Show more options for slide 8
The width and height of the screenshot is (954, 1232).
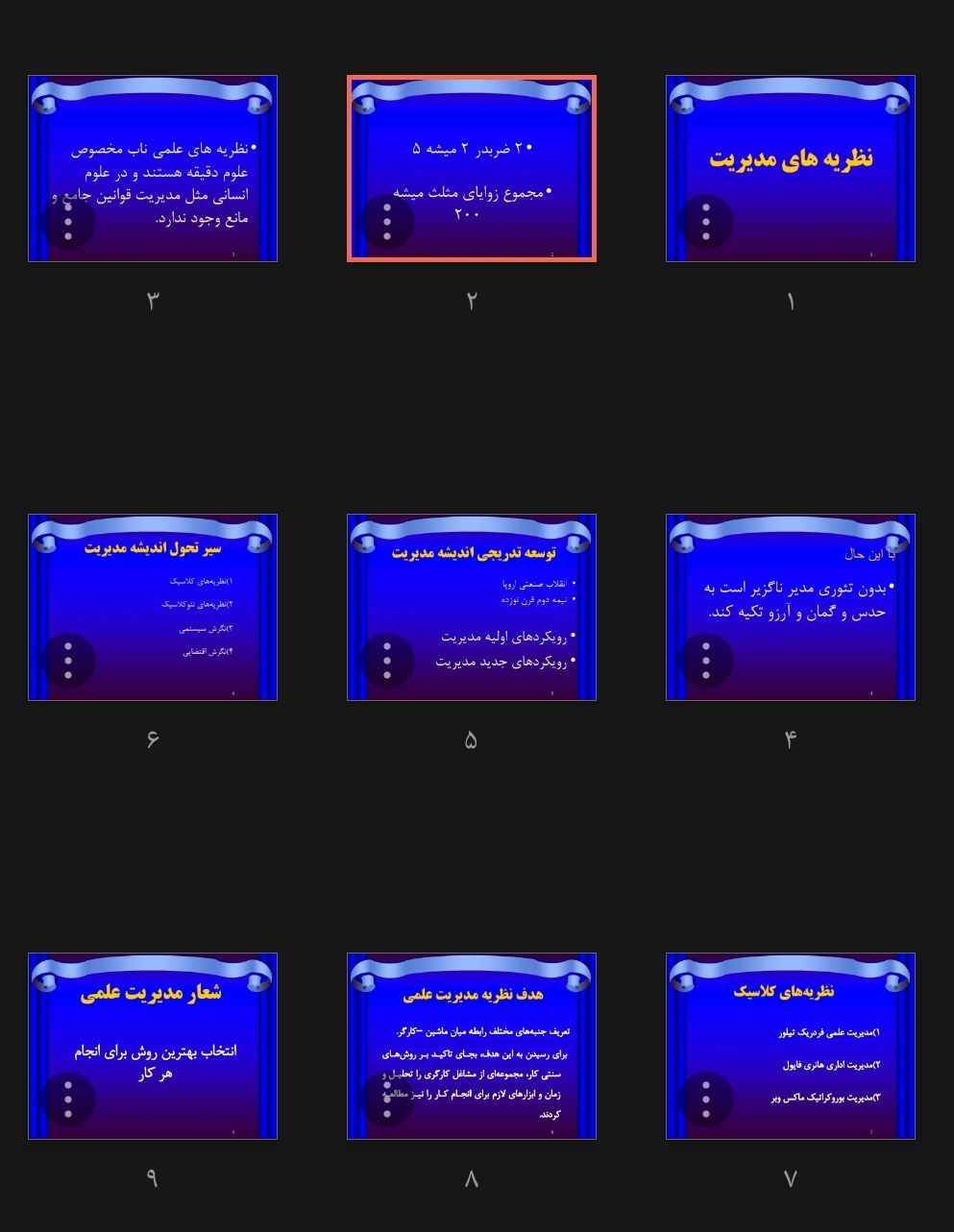387,1099
